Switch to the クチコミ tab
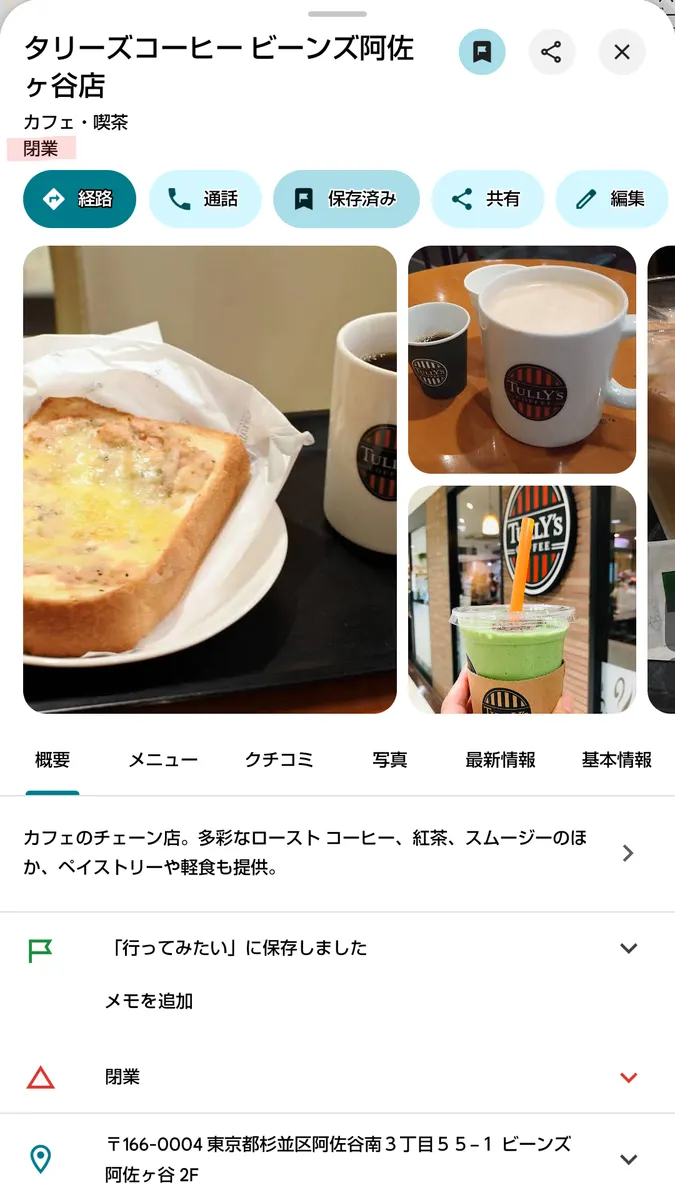Viewport: 675px width, 1200px height. (x=279, y=760)
